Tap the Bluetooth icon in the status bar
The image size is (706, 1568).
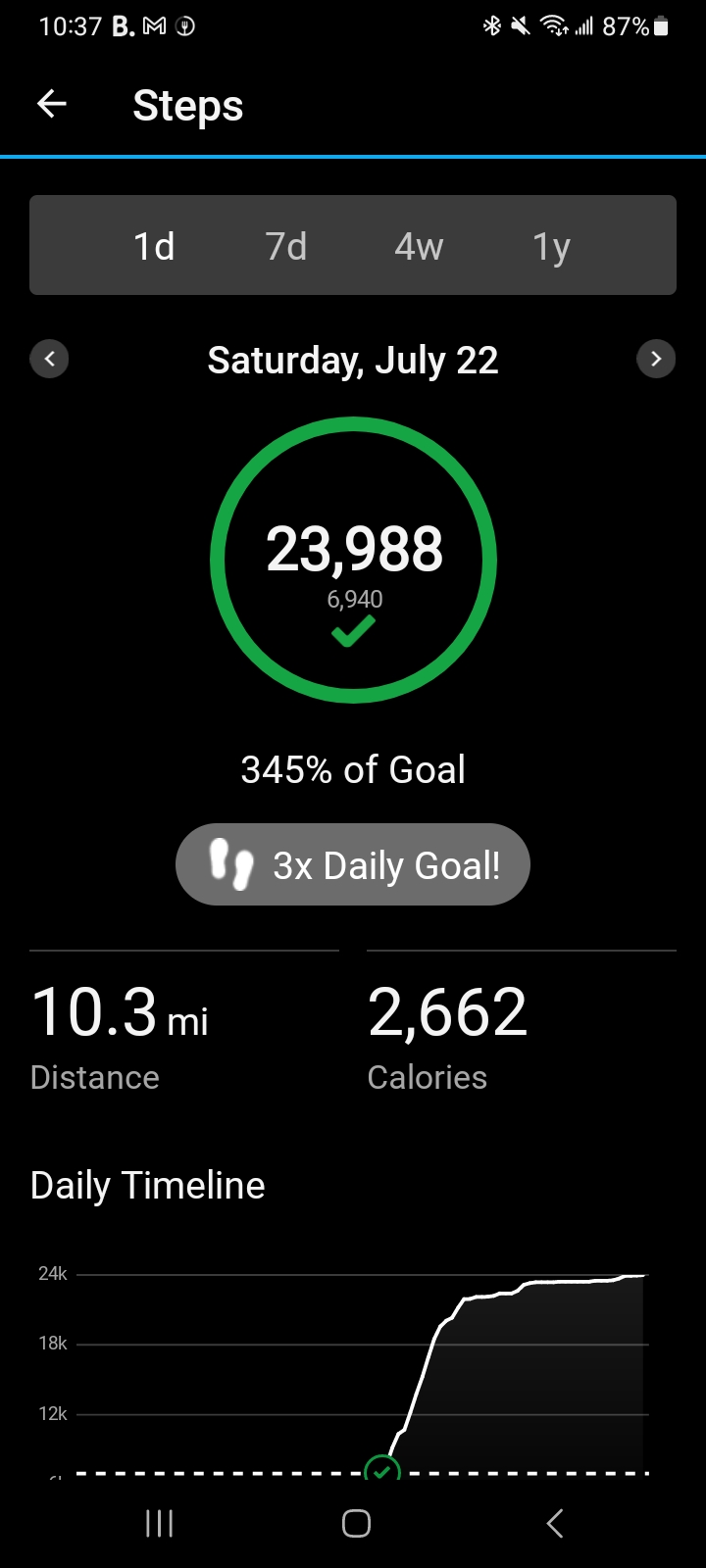tap(493, 25)
